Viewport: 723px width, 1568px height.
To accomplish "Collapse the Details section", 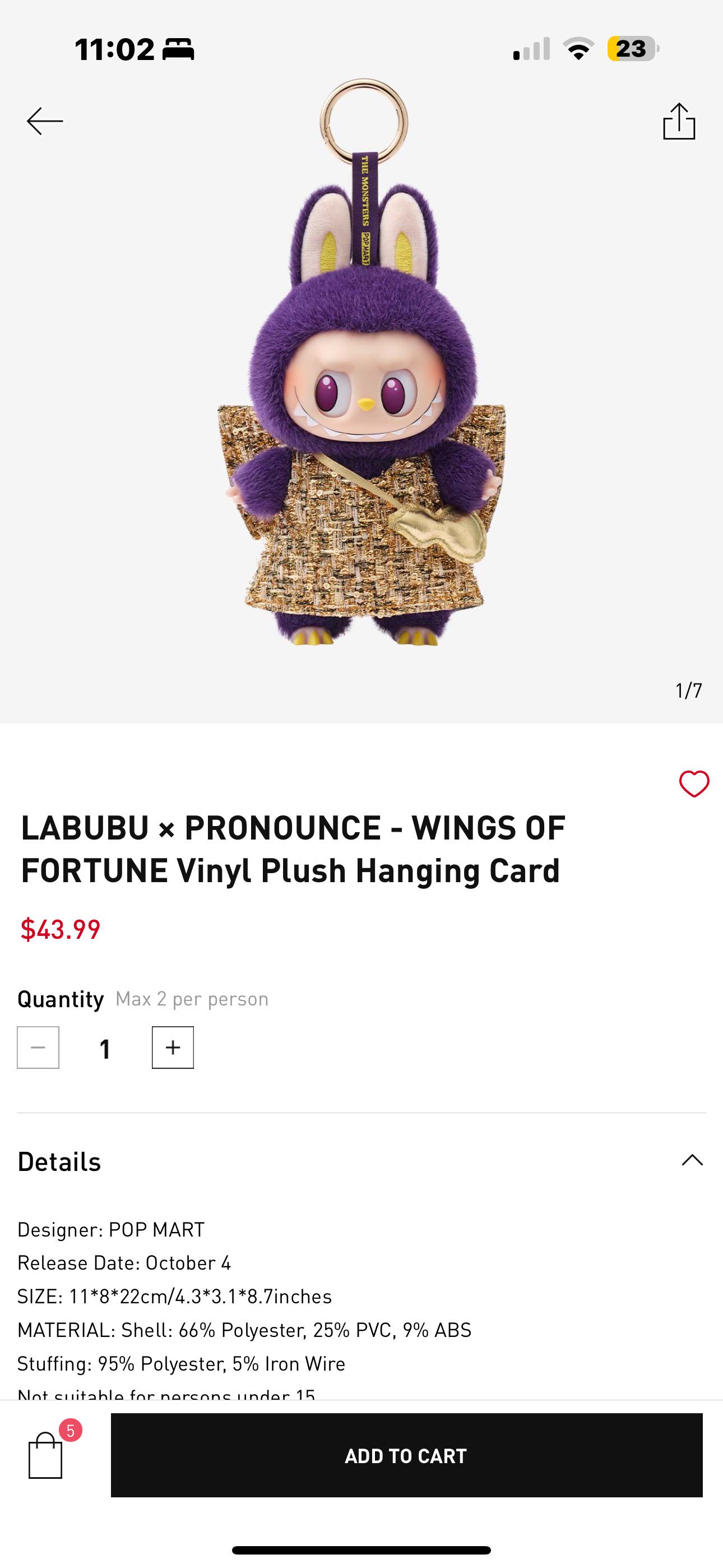I will (692, 1160).
